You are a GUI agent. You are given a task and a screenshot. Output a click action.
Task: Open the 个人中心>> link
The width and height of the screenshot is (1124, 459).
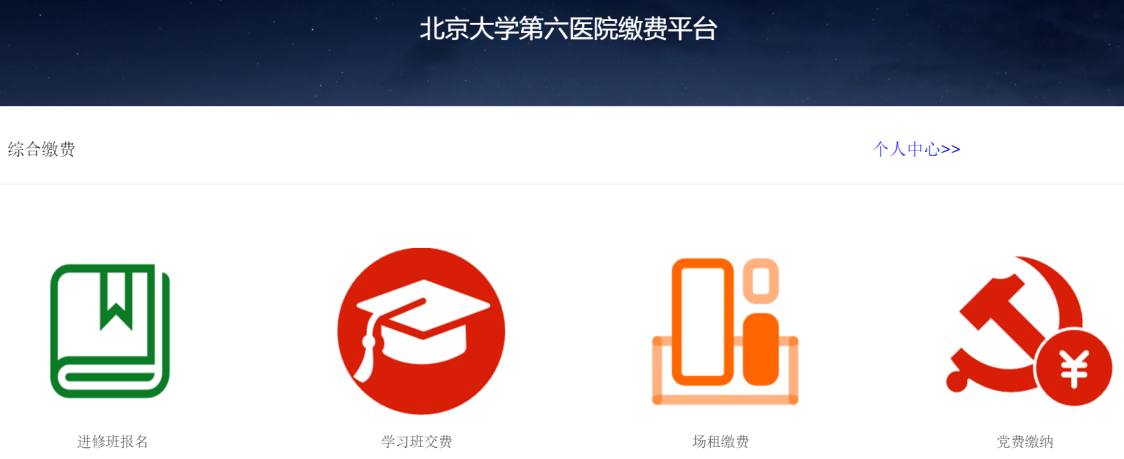tap(916, 149)
